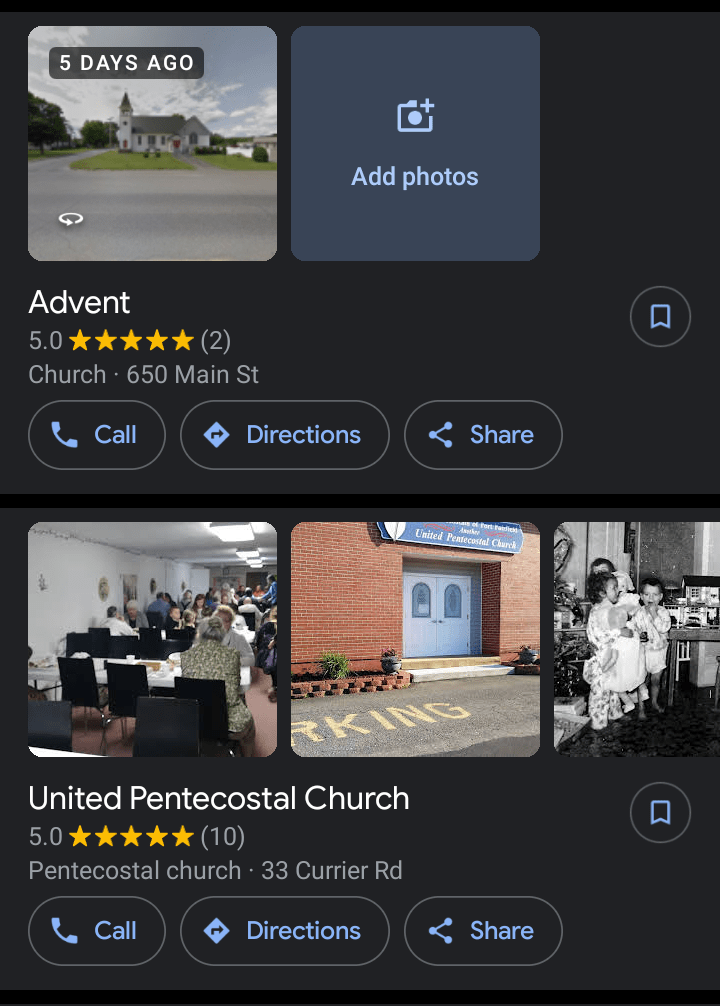Call United Pentecostal Church
This screenshot has width=720, height=1006.
click(96, 931)
